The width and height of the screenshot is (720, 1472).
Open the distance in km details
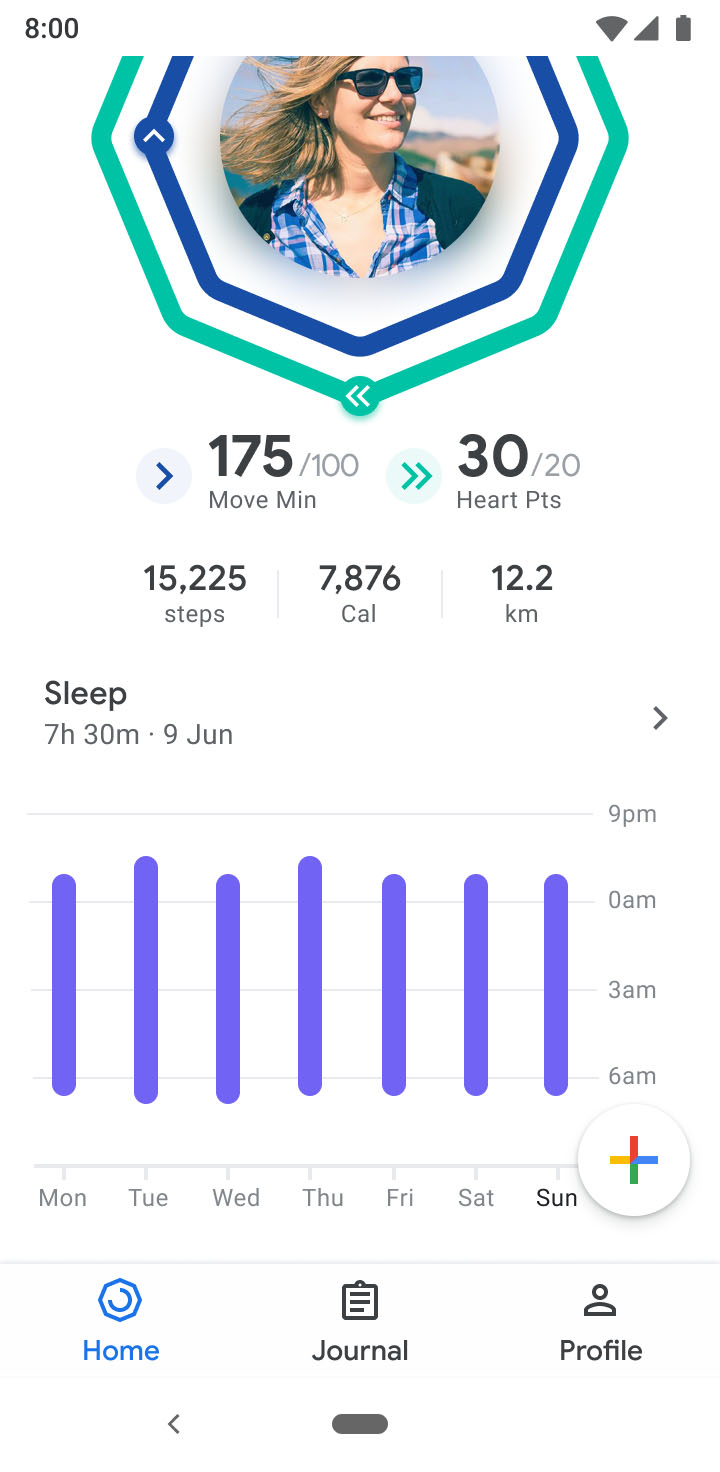point(522,593)
